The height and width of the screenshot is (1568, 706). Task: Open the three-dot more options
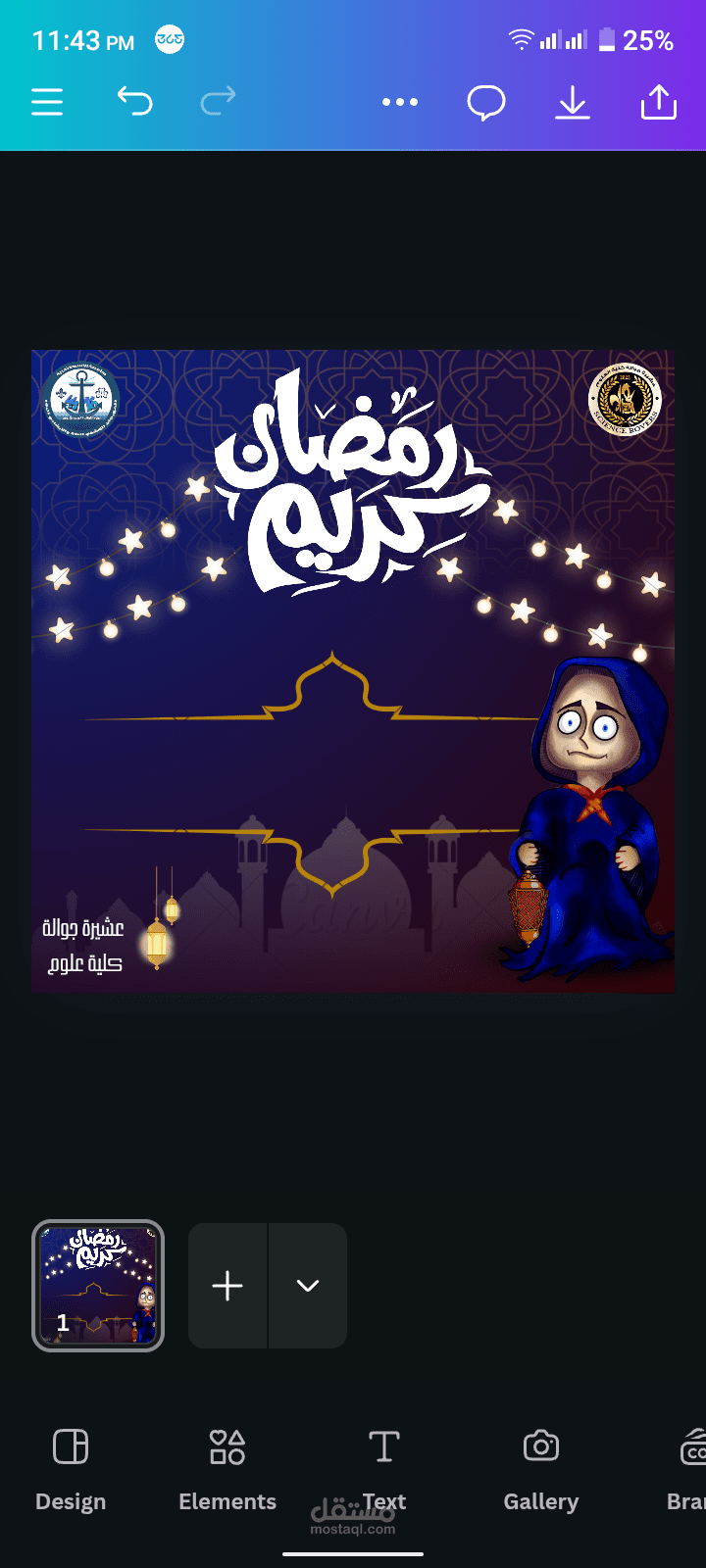(400, 102)
